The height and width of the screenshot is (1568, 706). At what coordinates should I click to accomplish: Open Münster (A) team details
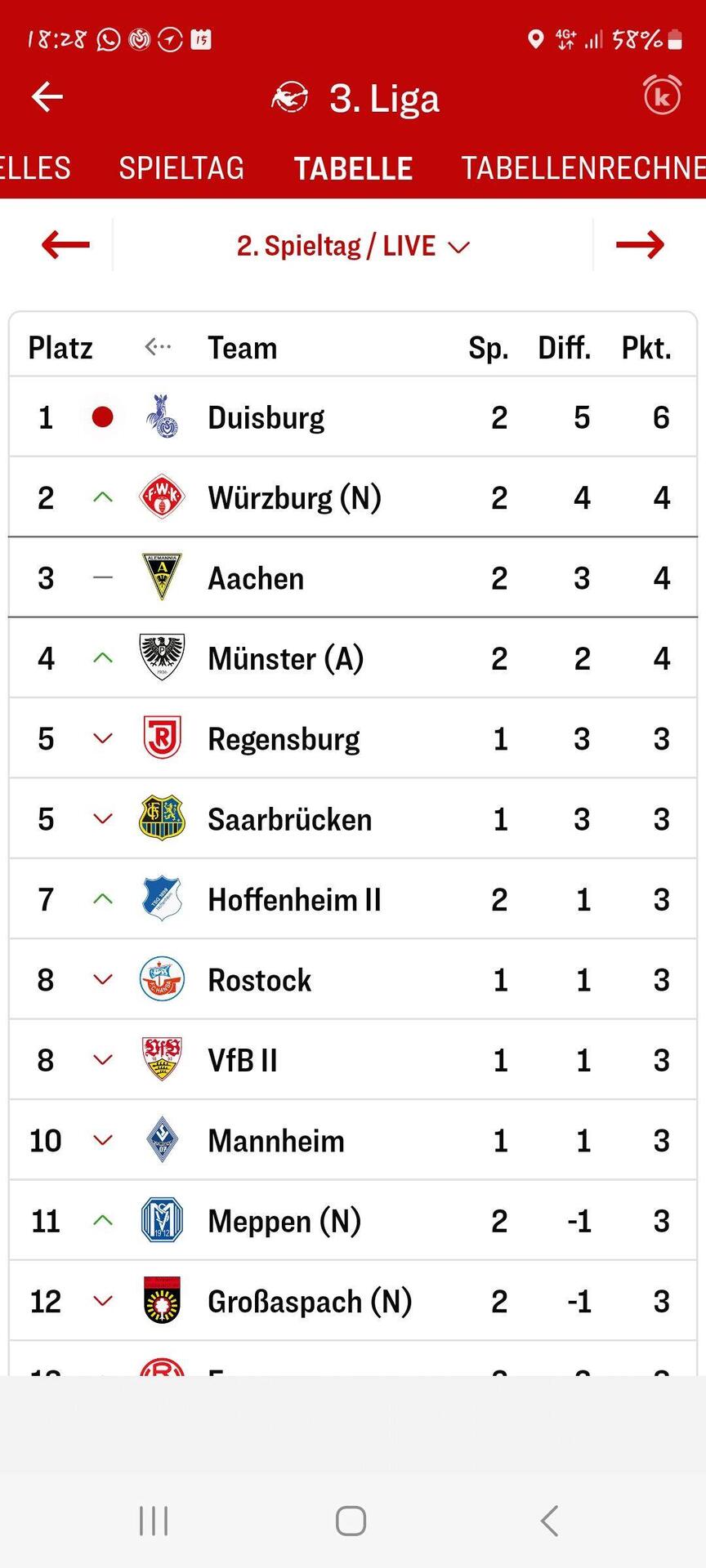click(353, 658)
